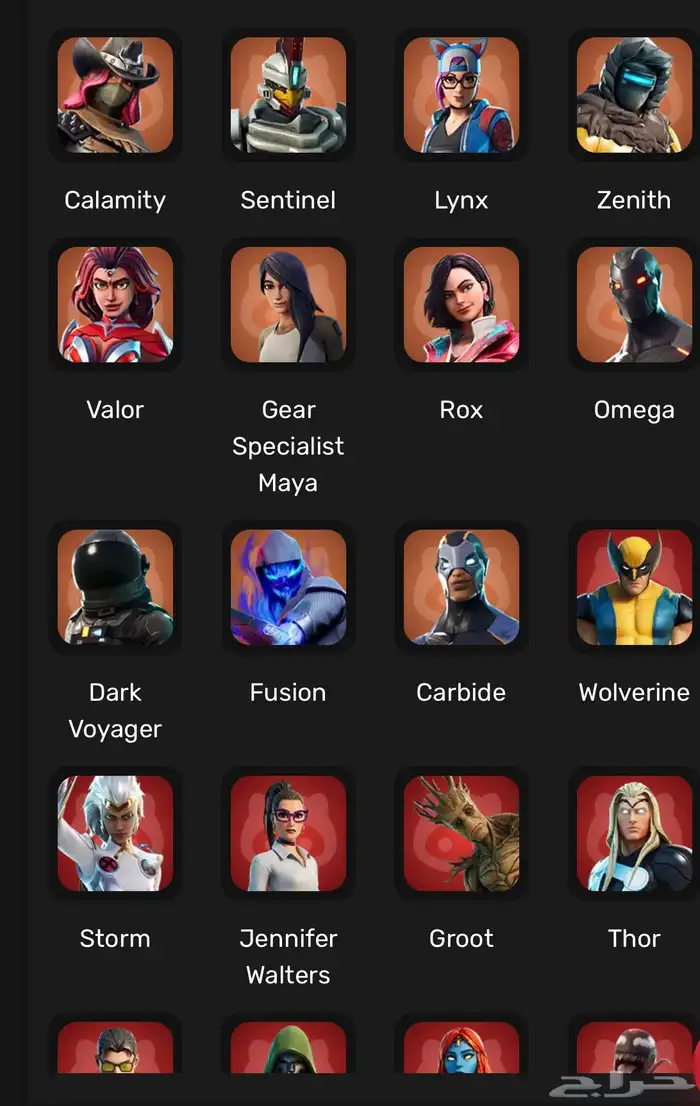
Task: View the Wolverine skin tile
Action: click(x=634, y=587)
